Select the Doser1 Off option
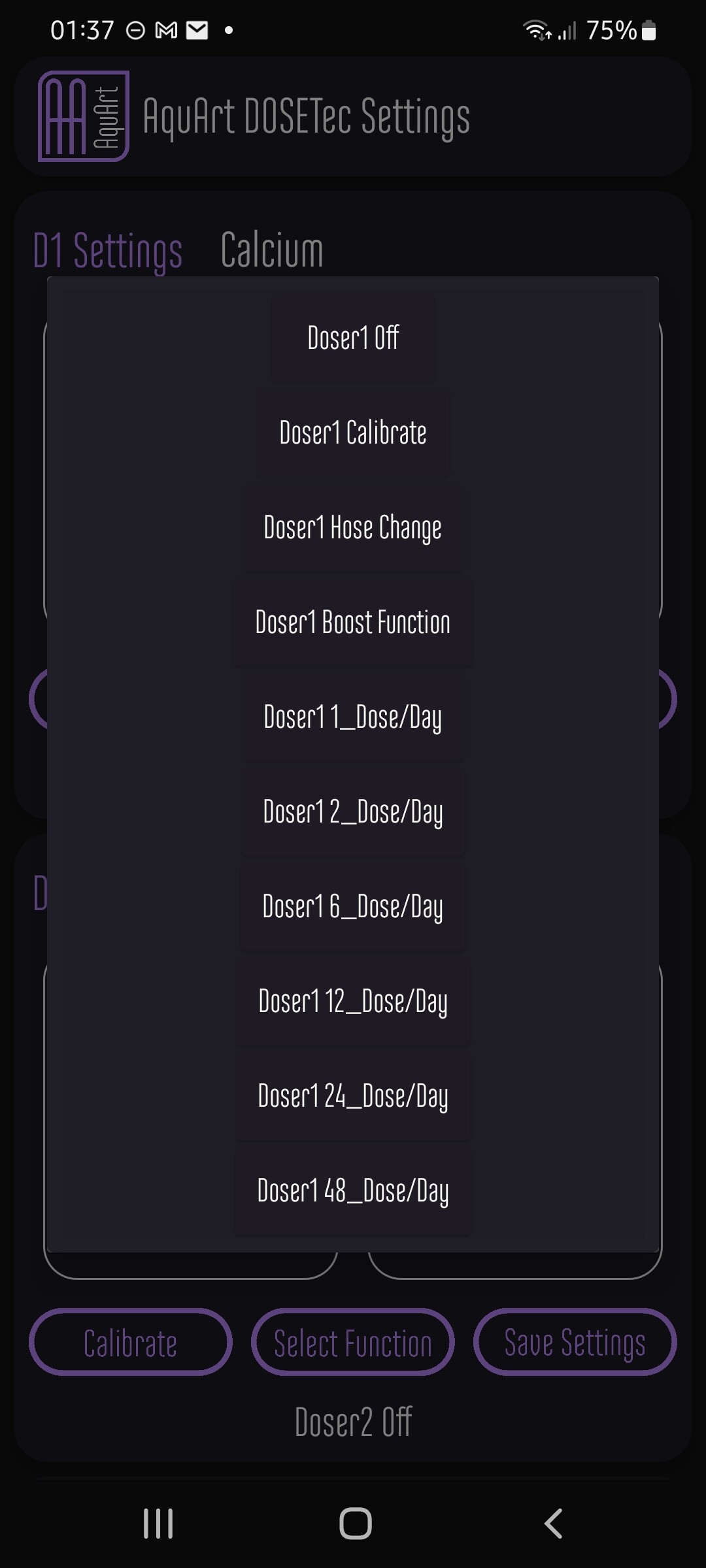The height and width of the screenshot is (1568, 706). (353, 338)
